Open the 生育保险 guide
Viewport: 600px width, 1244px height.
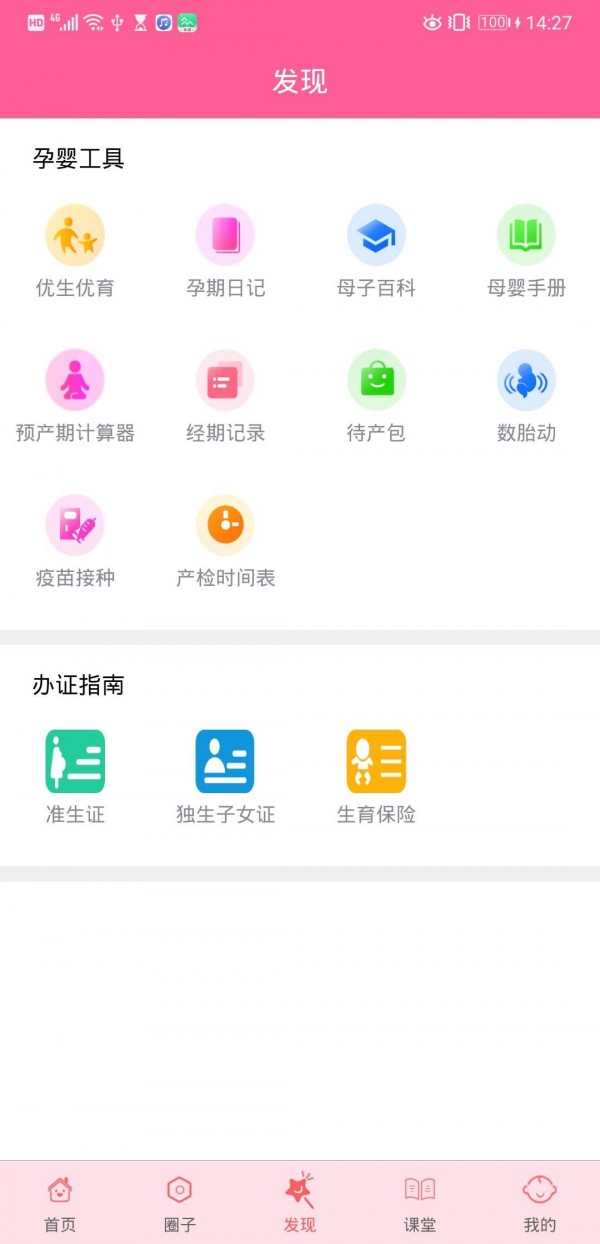[376, 777]
